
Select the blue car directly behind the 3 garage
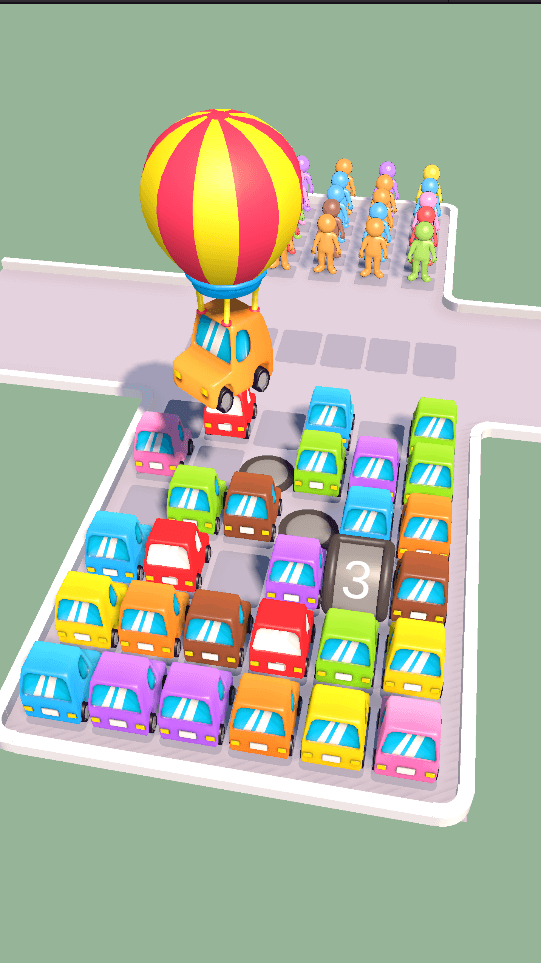click(367, 512)
